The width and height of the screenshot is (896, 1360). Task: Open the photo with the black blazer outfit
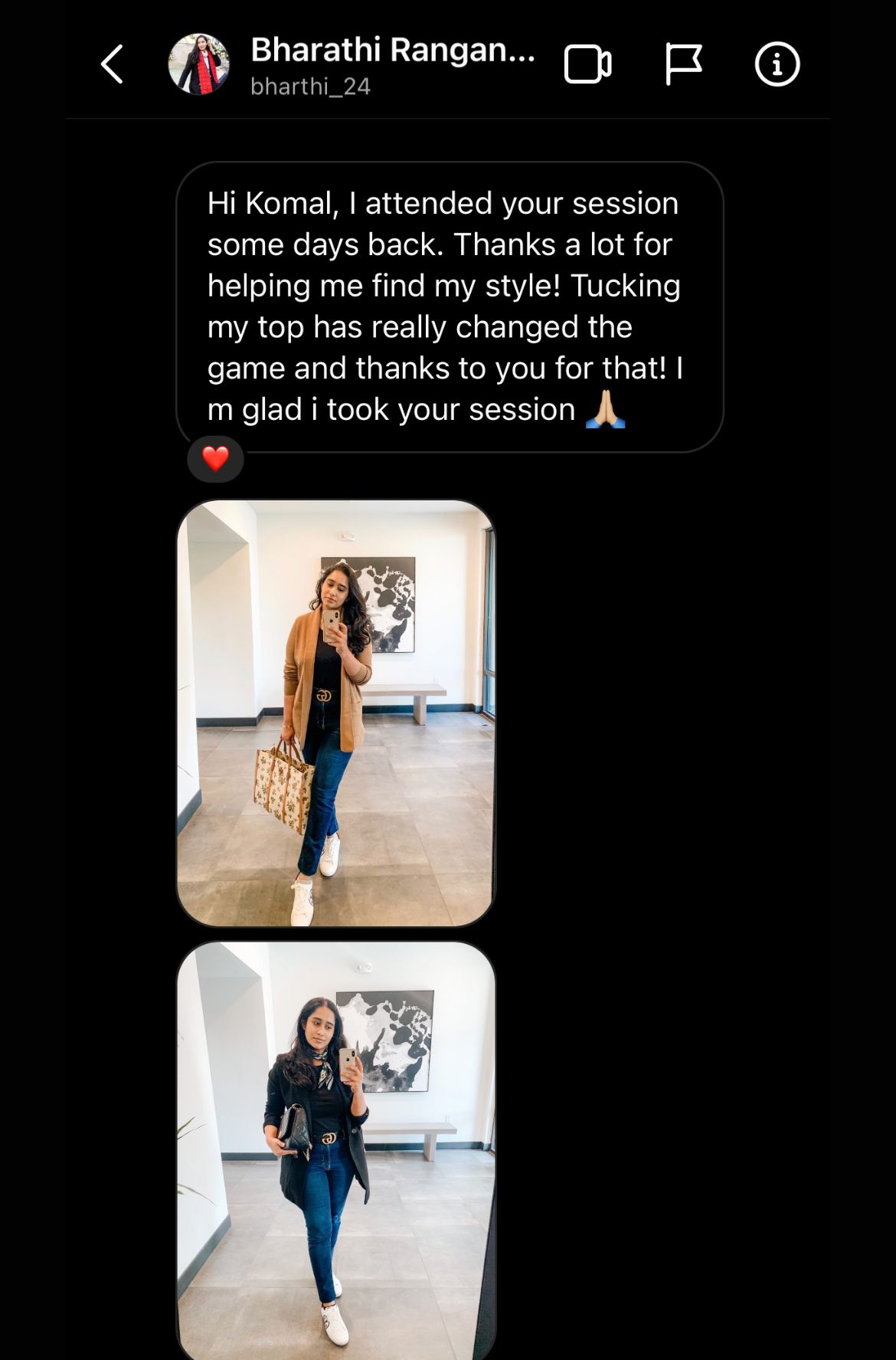pos(335,1149)
